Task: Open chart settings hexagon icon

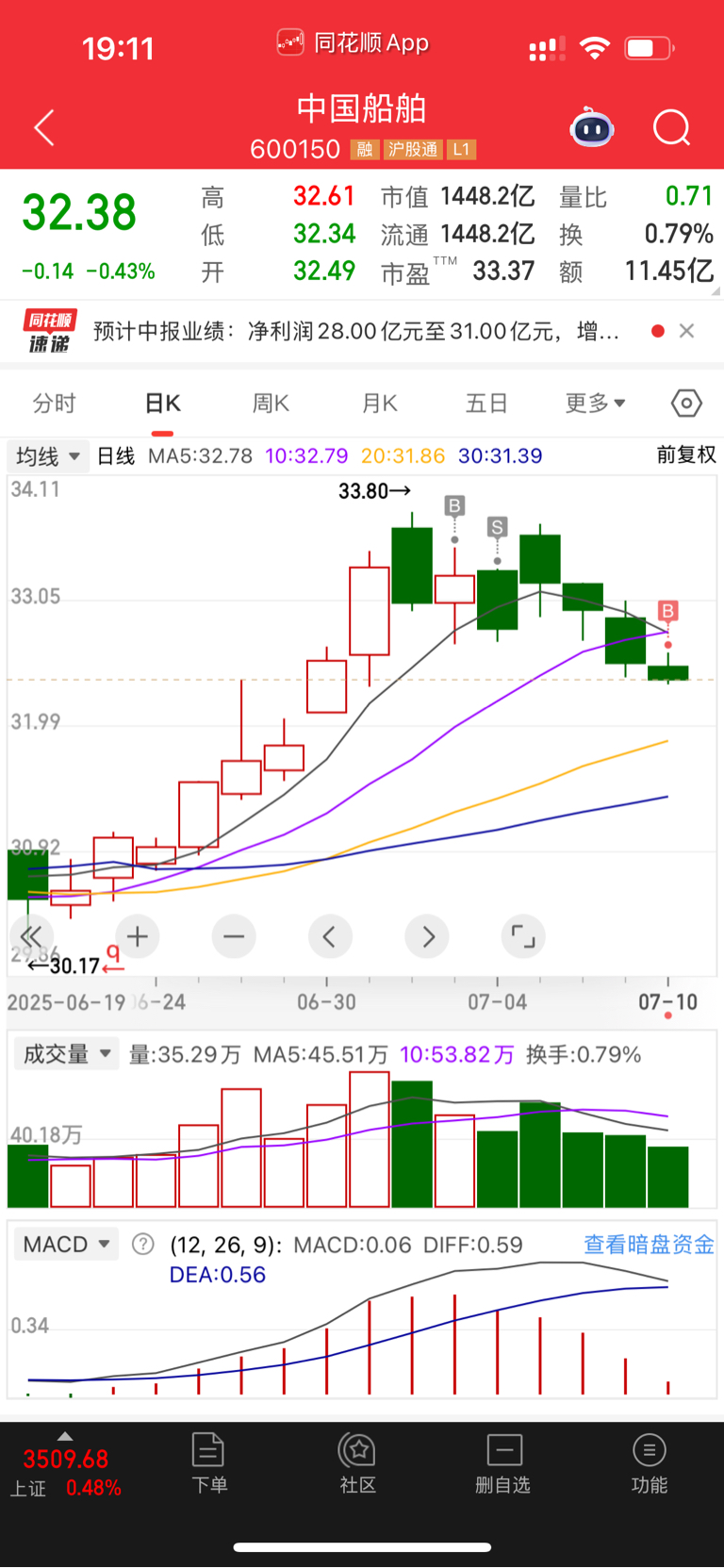Action: [686, 404]
